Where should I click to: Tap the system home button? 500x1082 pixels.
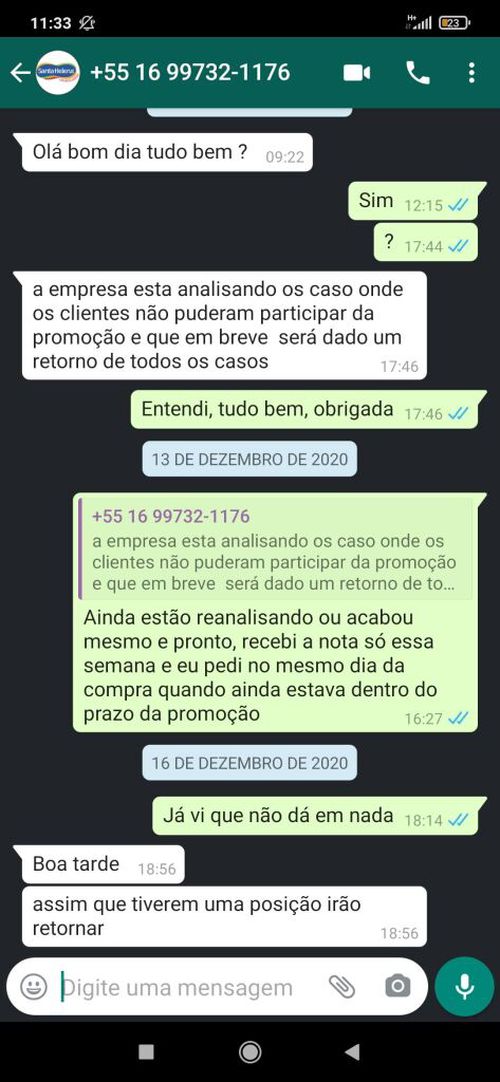pos(250,1052)
